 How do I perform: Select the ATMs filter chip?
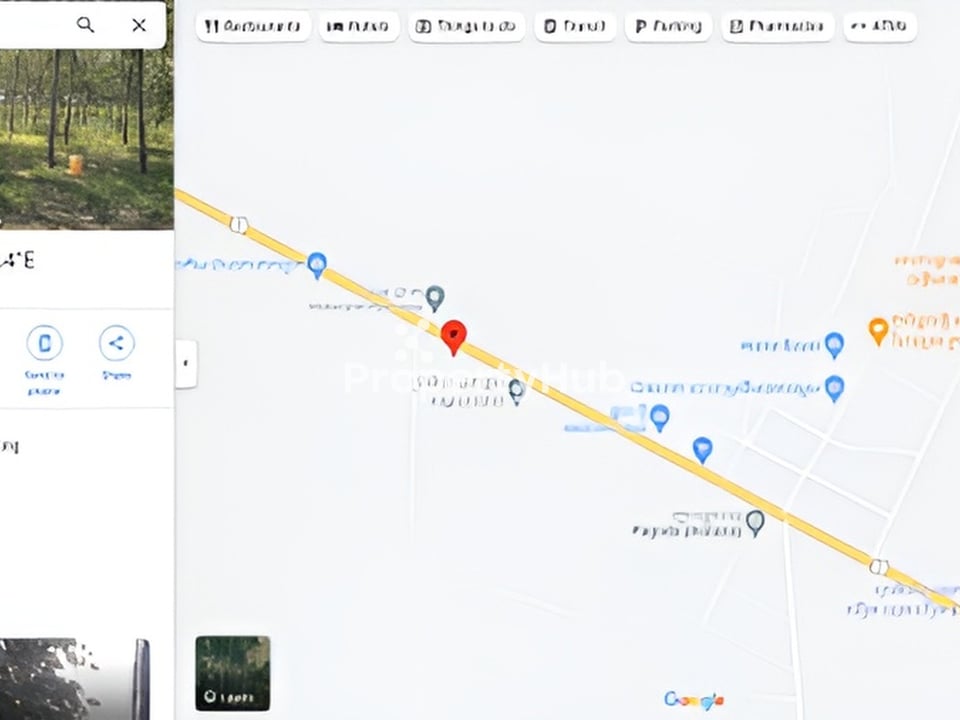(x=880, y=27)
